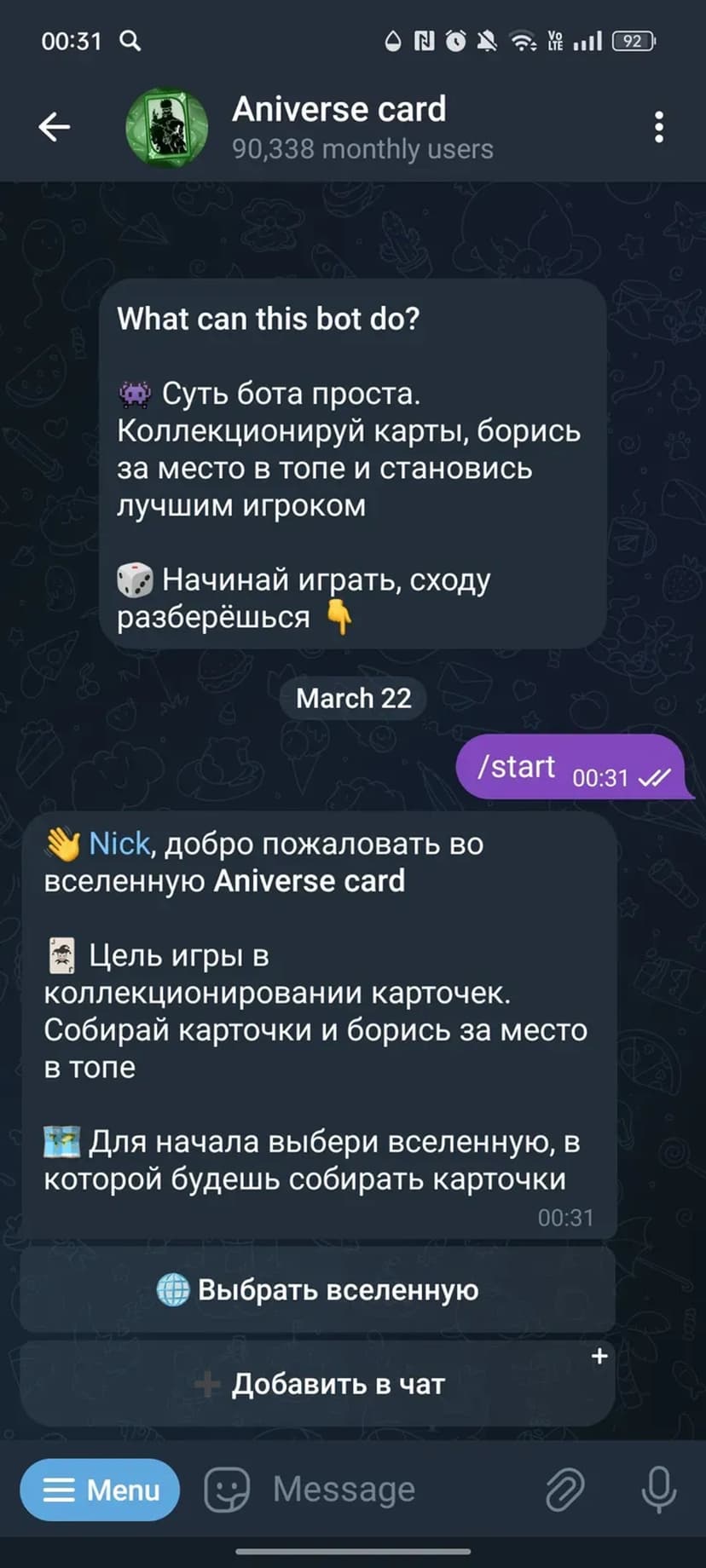
Task: Open the three-dot overflow menu
Action: tap(658, 128)
